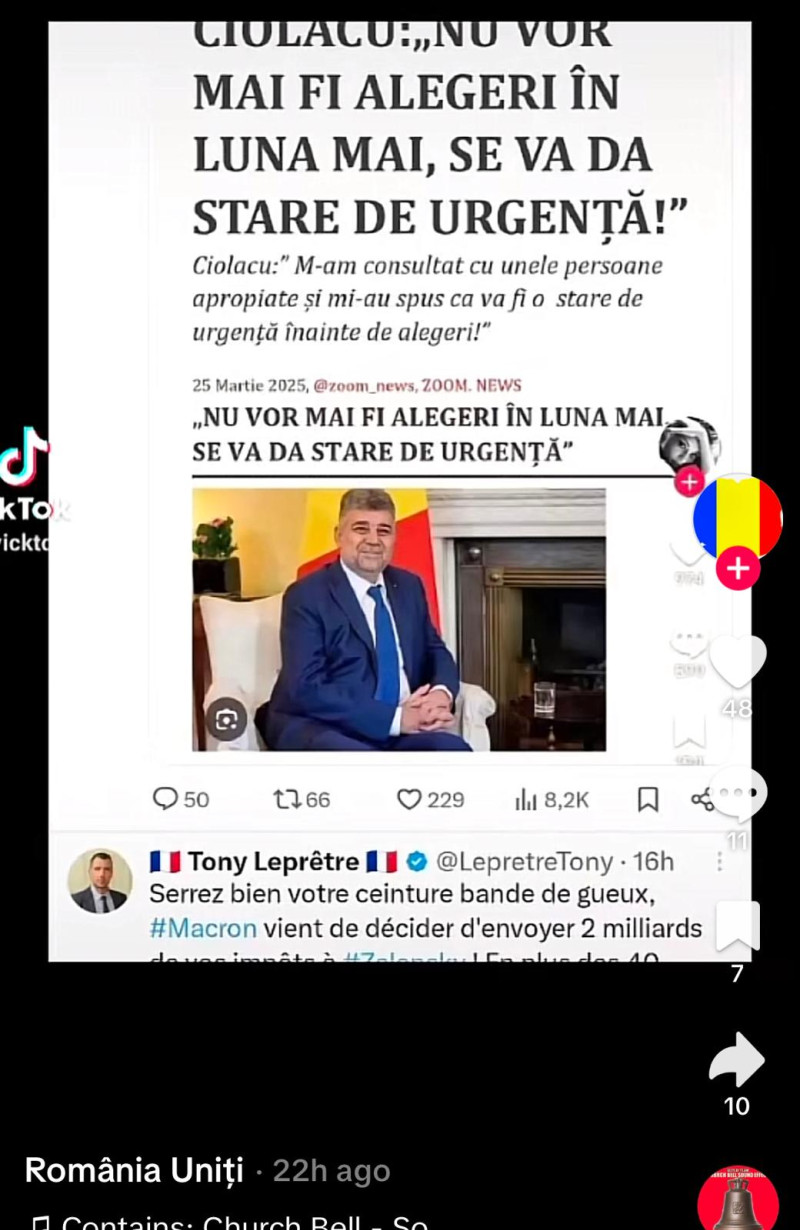This screenshot has height=1230, width=800.
Task: Like this TikTok video
Action: (x=738, y=662)
